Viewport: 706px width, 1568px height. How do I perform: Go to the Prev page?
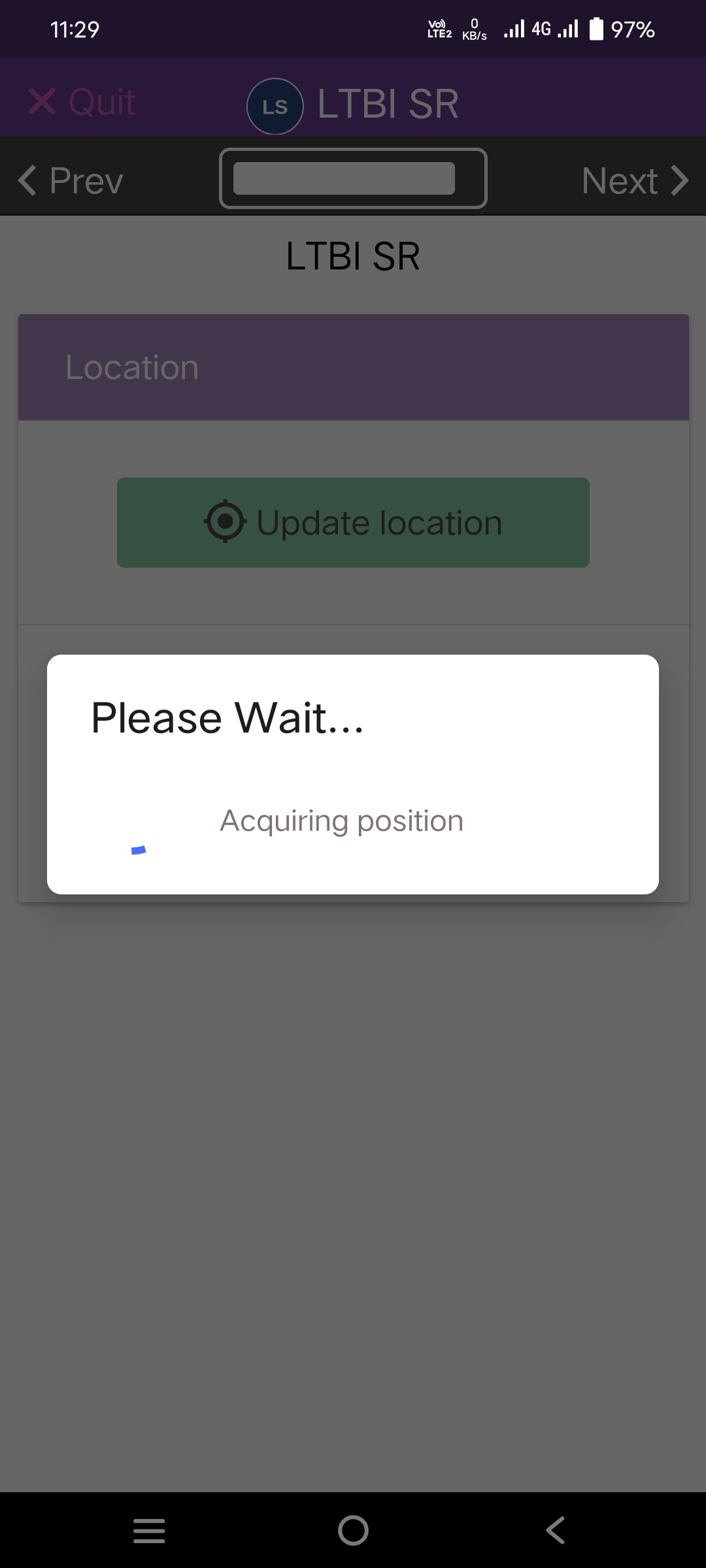coord(71,180)
